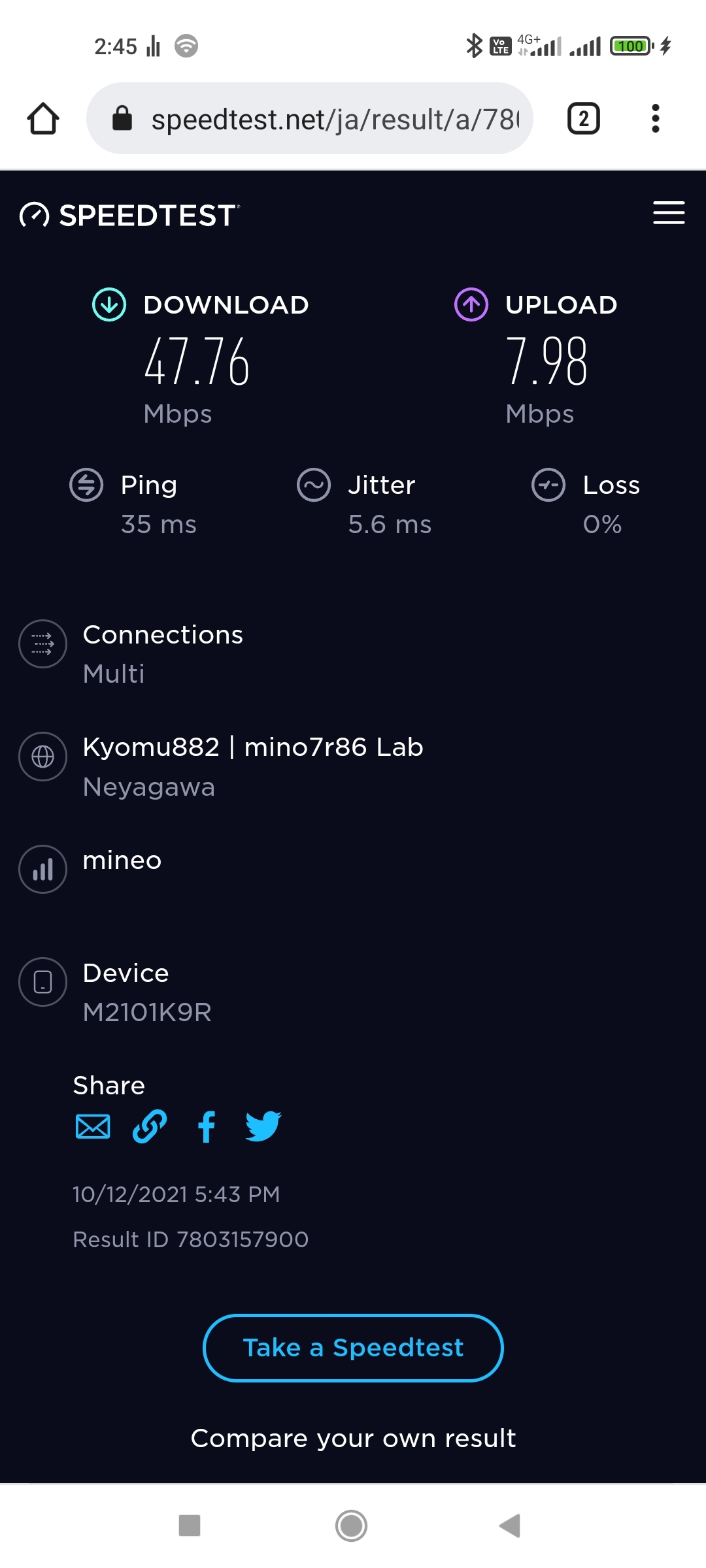Open the Speedtest hamburger menu

(668, 213)
